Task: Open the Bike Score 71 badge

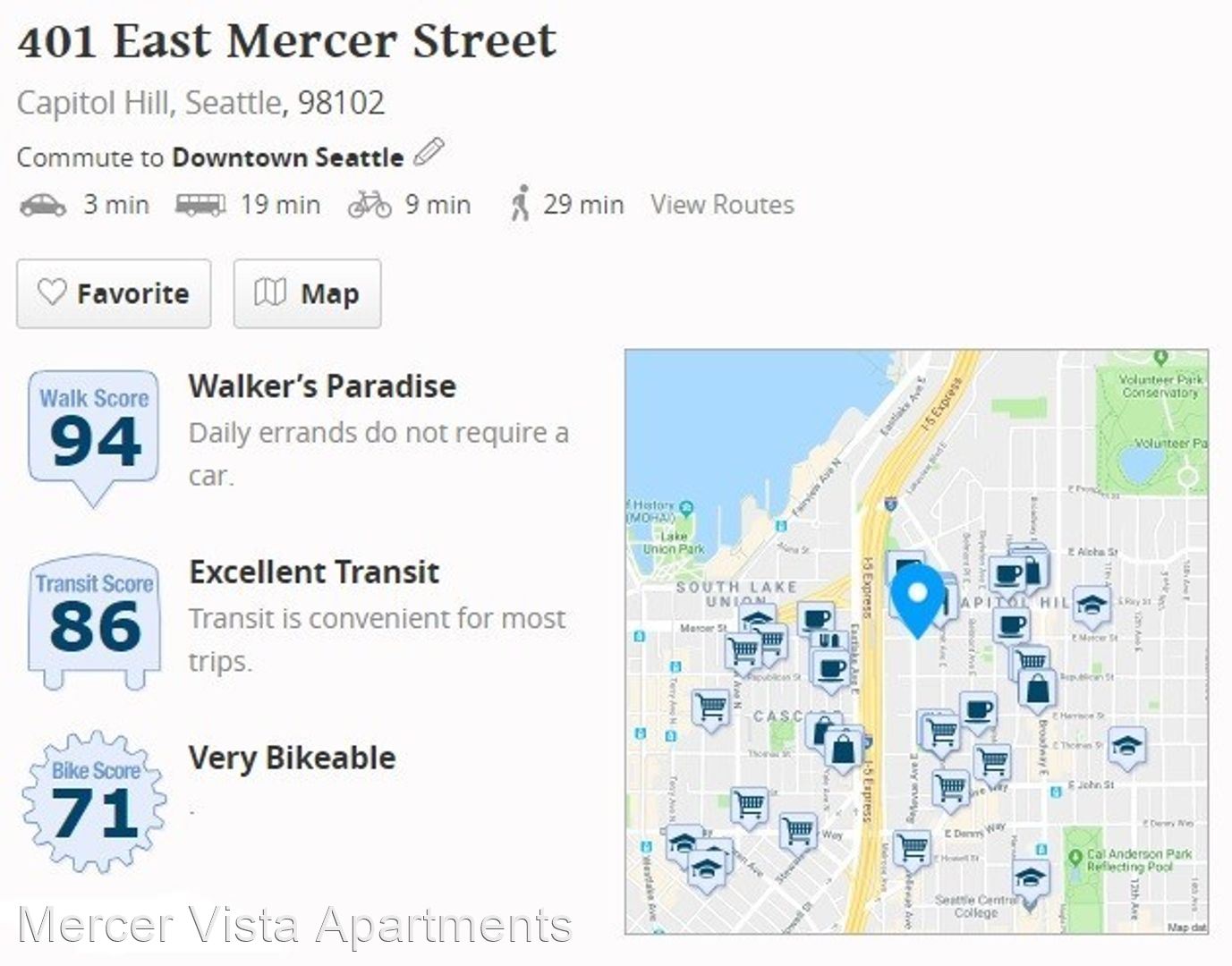Action: [x=94, y=801]
